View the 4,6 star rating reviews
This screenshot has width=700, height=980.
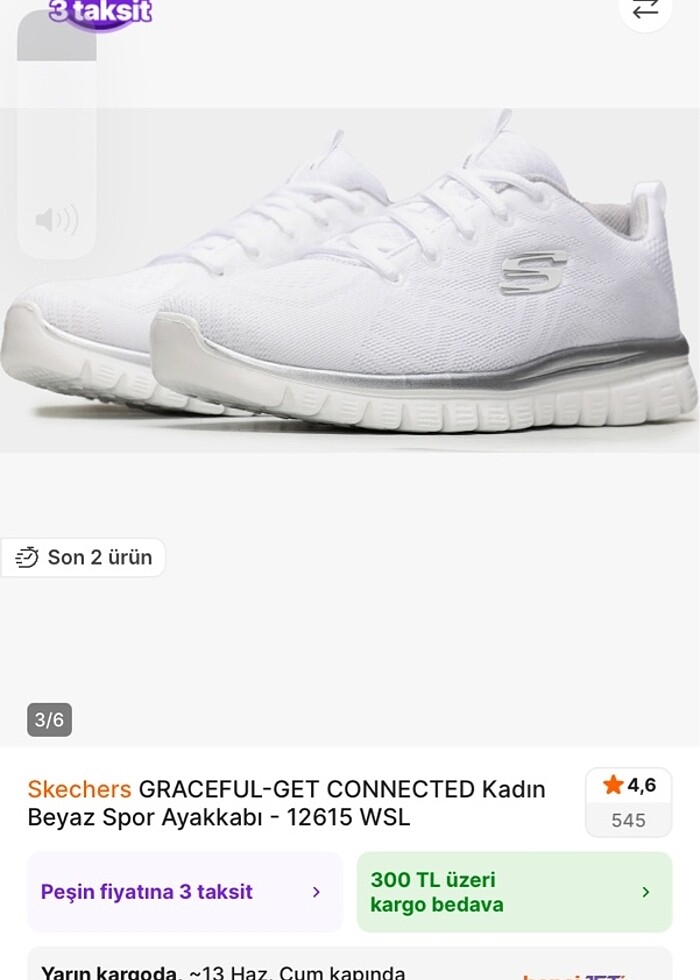click(x=629, y=801)
